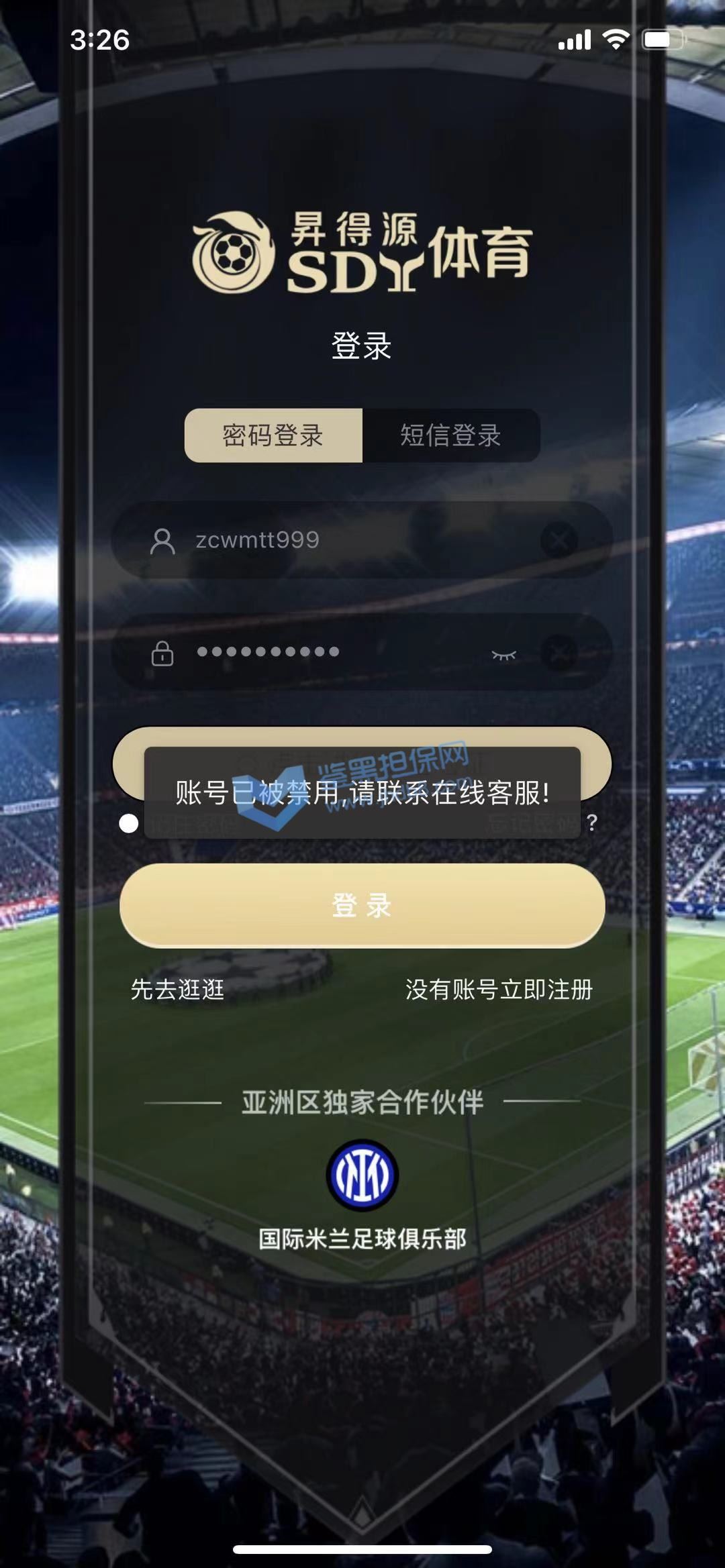Toggle the remember password checkbox

pos(128,823)
